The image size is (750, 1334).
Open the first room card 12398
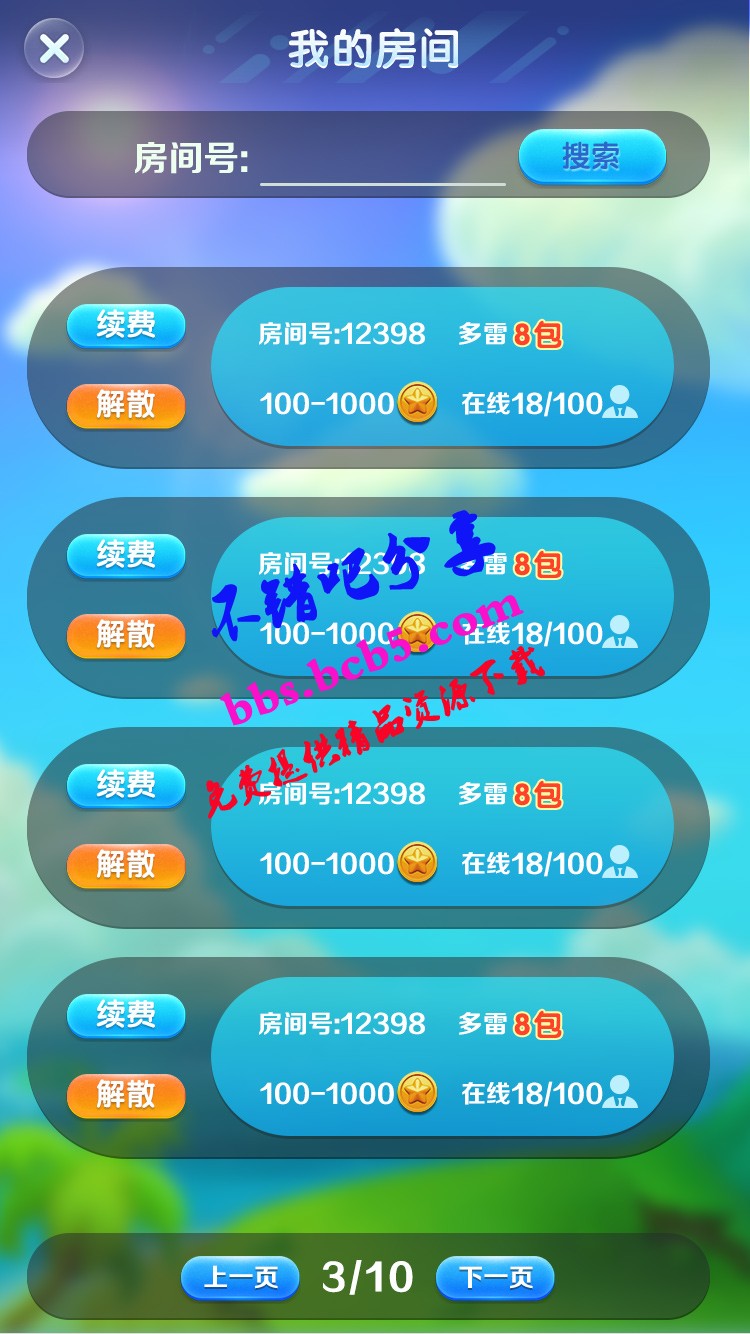442,367
